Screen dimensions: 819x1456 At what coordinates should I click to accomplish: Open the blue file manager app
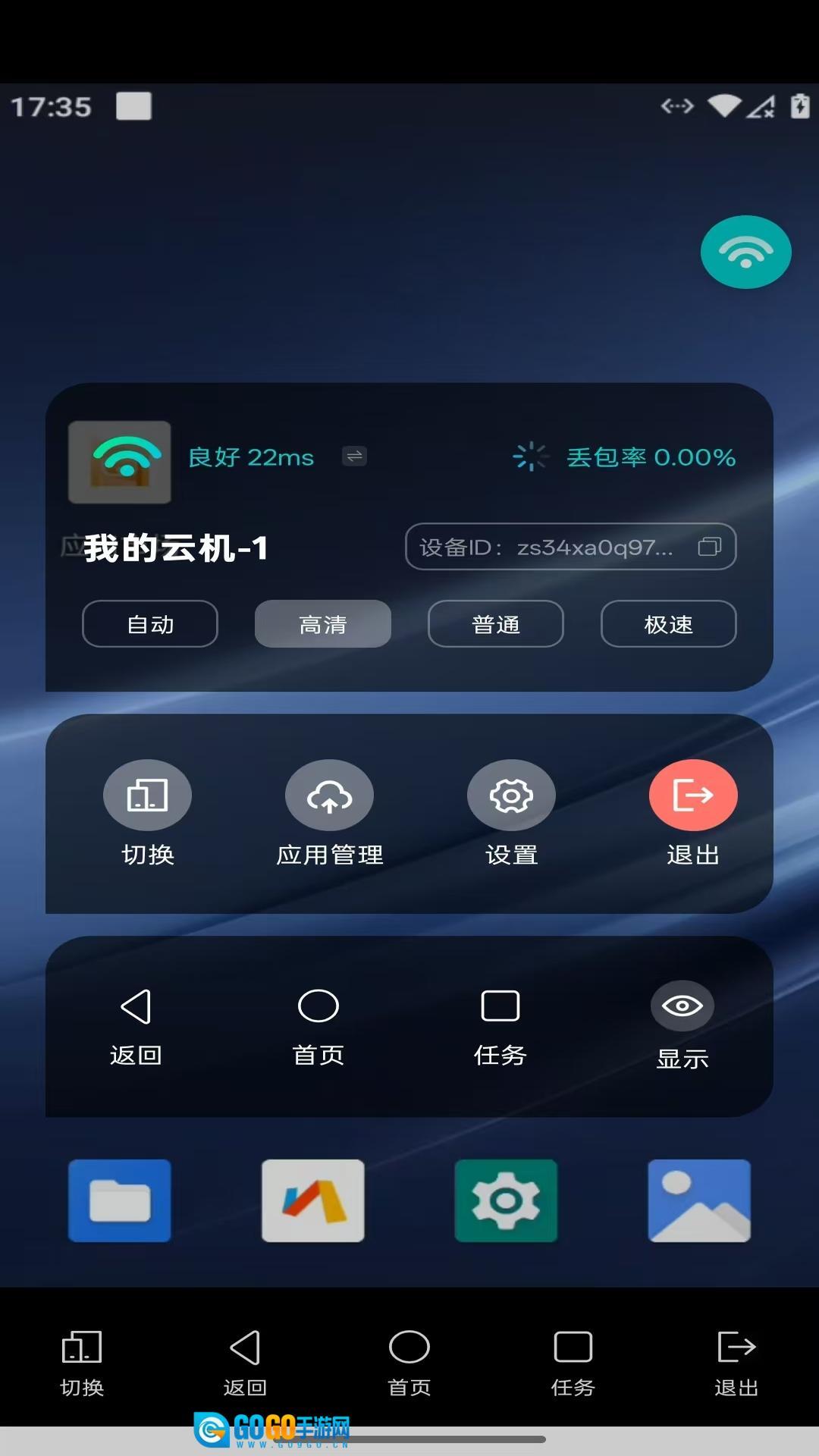point(120,1200)
